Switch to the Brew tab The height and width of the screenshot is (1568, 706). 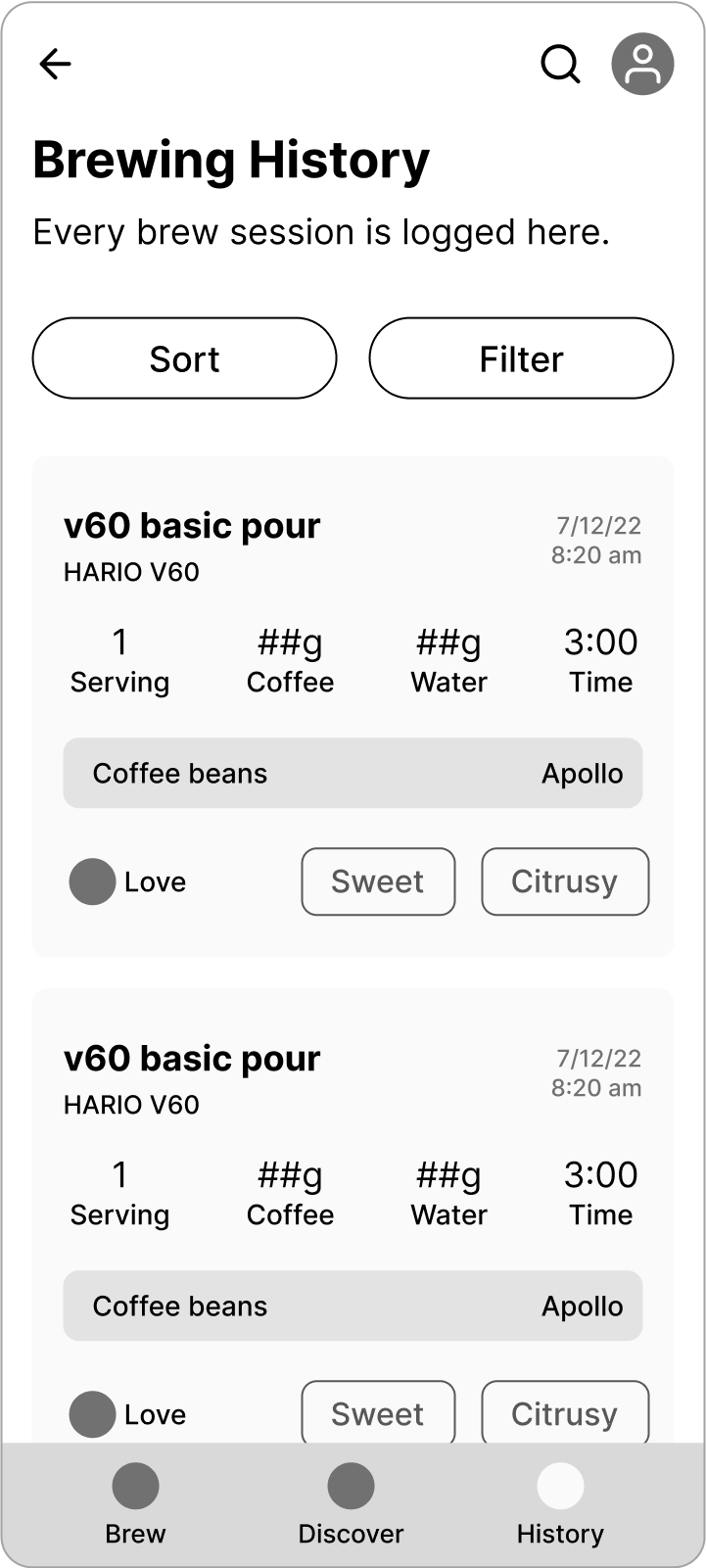click(x=135, y=1505)
